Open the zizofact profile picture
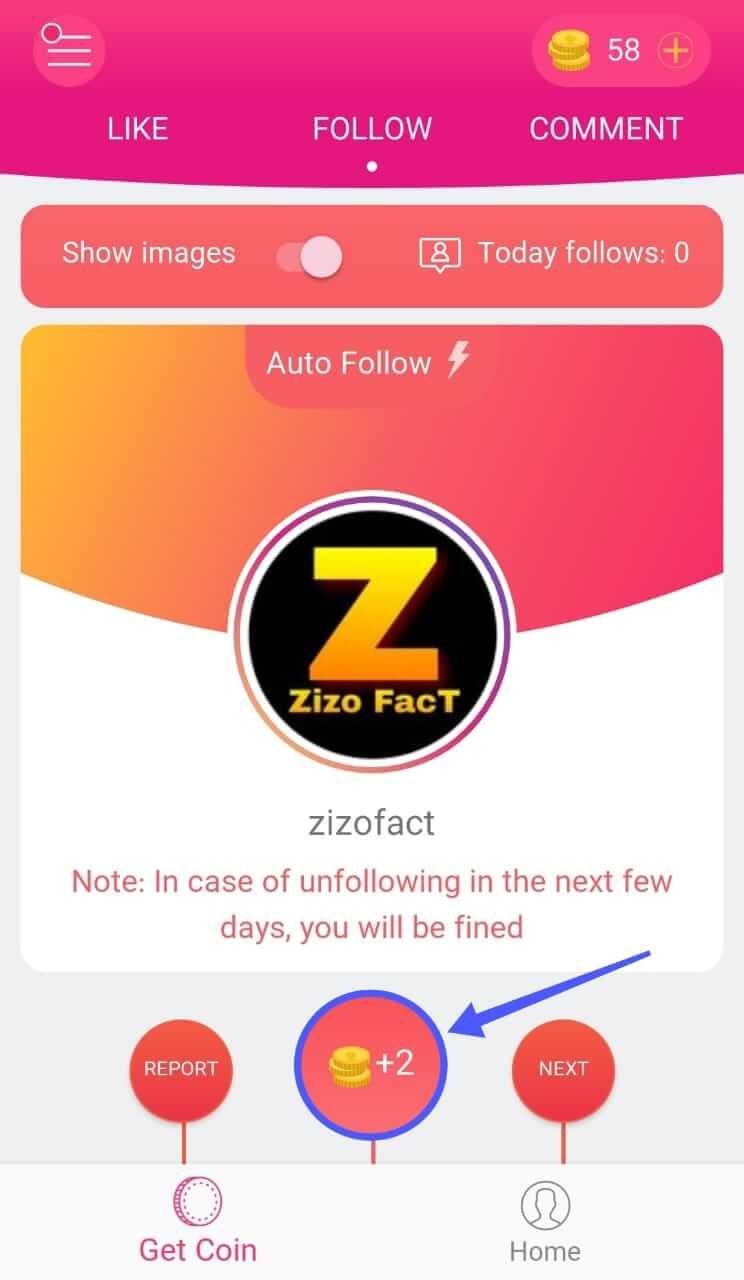The image size is (744, 1280). click(x=372, y=632)
